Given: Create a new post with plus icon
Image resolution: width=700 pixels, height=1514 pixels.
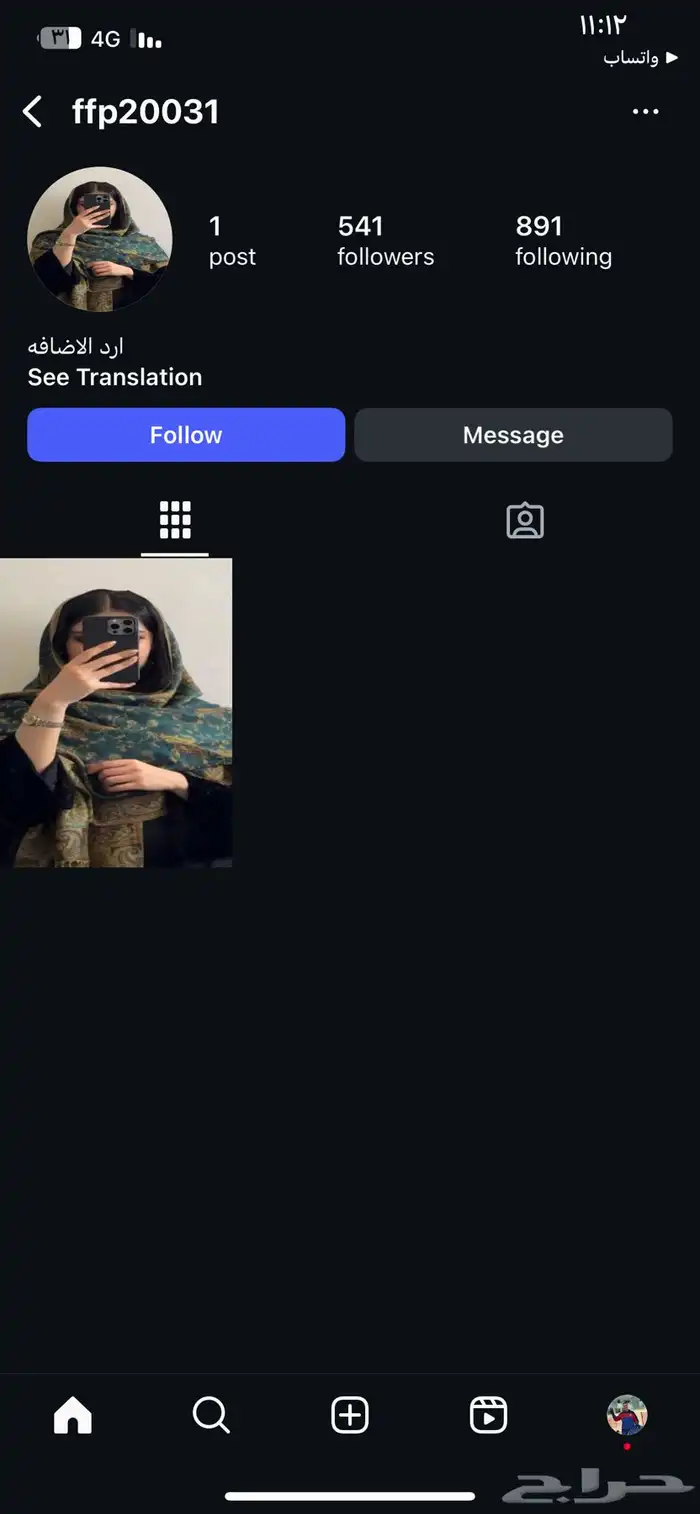Looking at the screenshot, I should pos(350,1415).
